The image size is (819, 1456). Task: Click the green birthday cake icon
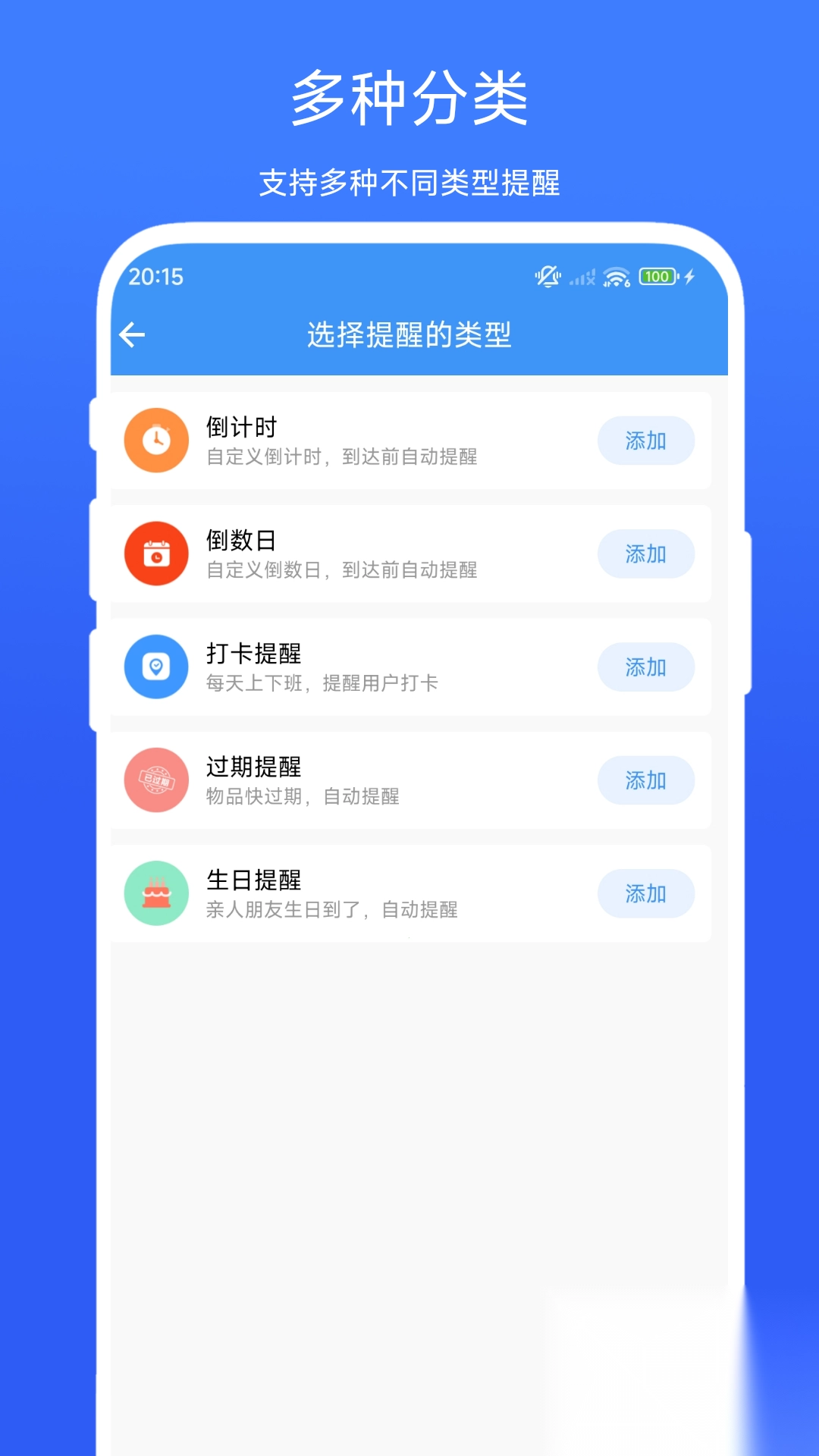point(156,893)
